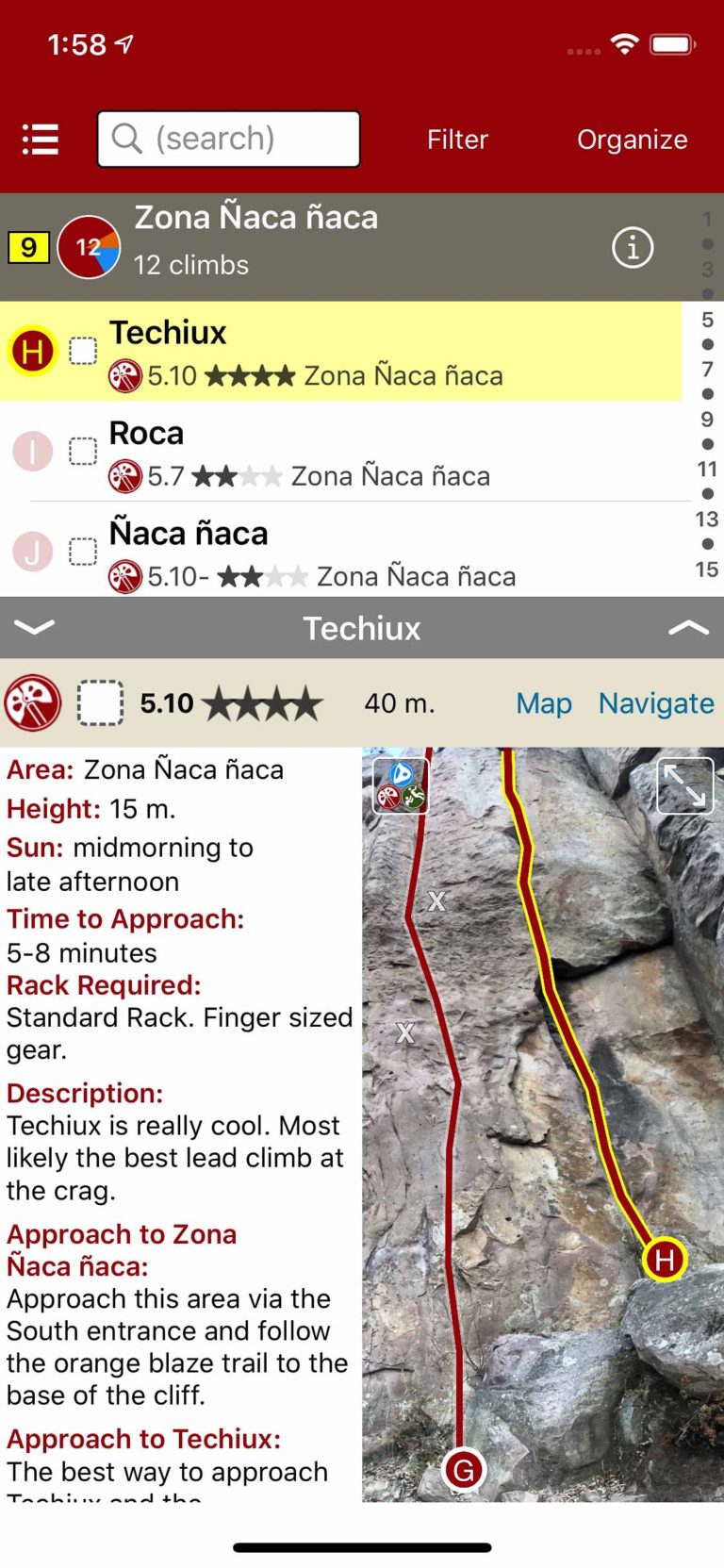The width and height of the screenshot is (724, 1568).
Task: Show info for Zona Ñaca ñaca
Action: point(633,248)
